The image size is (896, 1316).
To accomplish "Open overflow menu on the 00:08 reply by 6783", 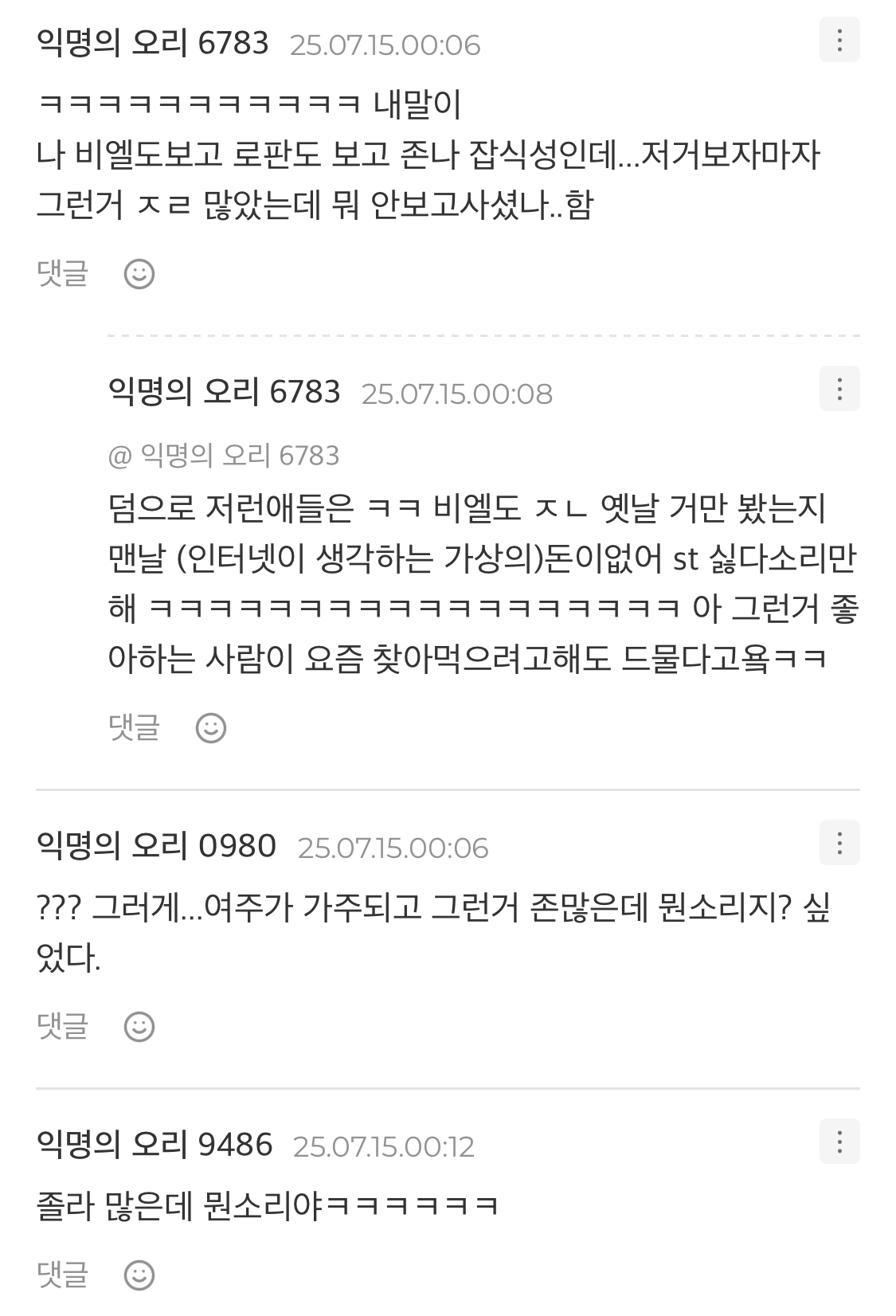I will click(x=839, y=390).
